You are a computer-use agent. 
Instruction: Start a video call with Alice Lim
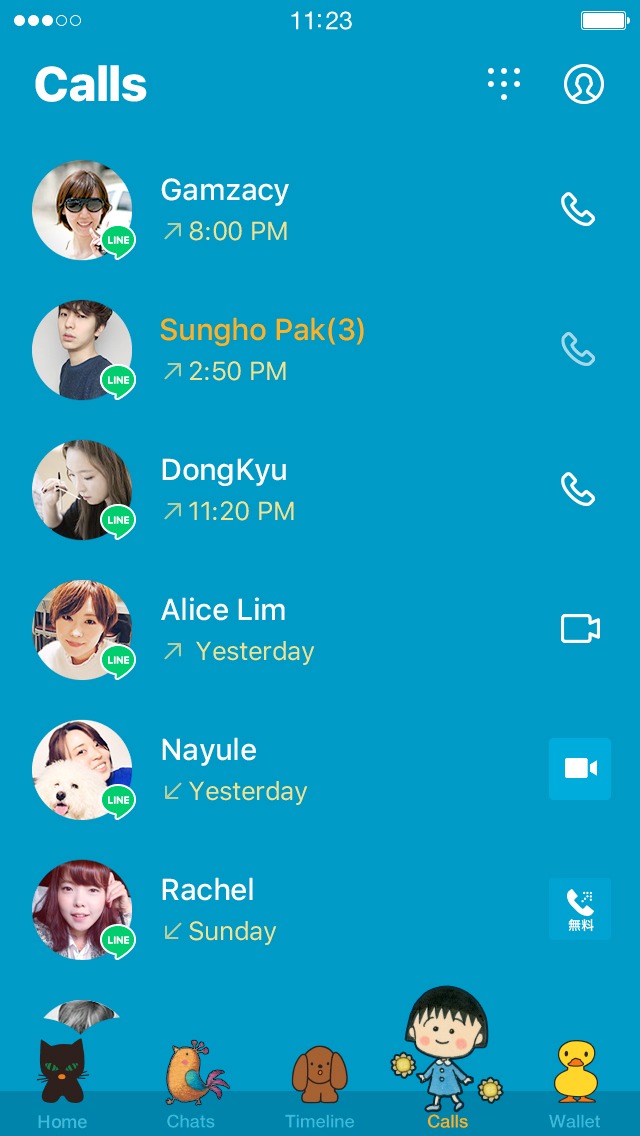[580, 629]
